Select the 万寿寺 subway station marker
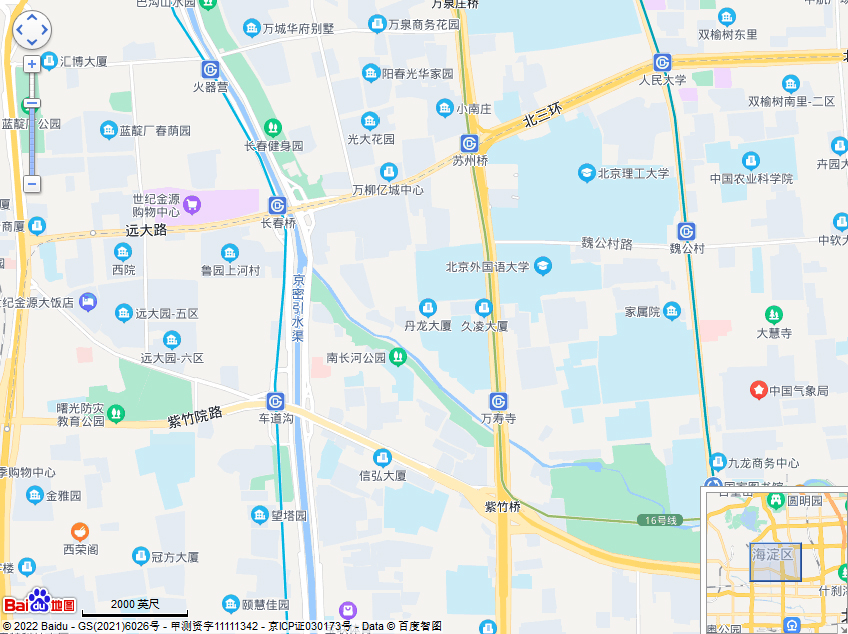The image size is (848, 634). (x=498, y=401)
